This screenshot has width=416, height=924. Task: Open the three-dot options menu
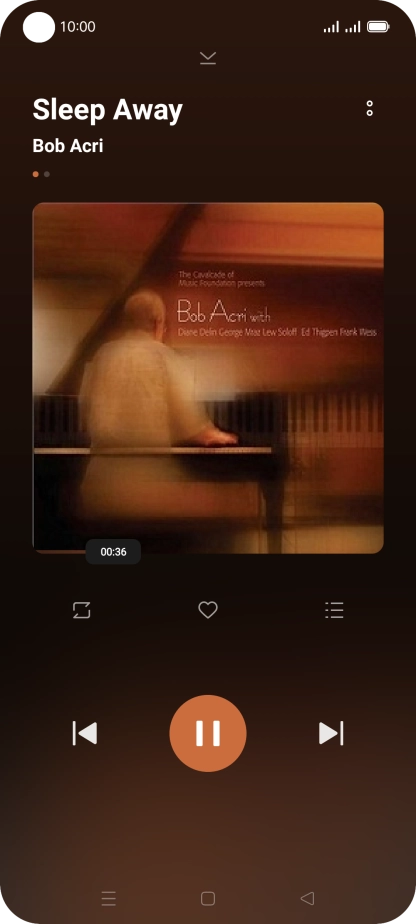(x=369, y=108)
